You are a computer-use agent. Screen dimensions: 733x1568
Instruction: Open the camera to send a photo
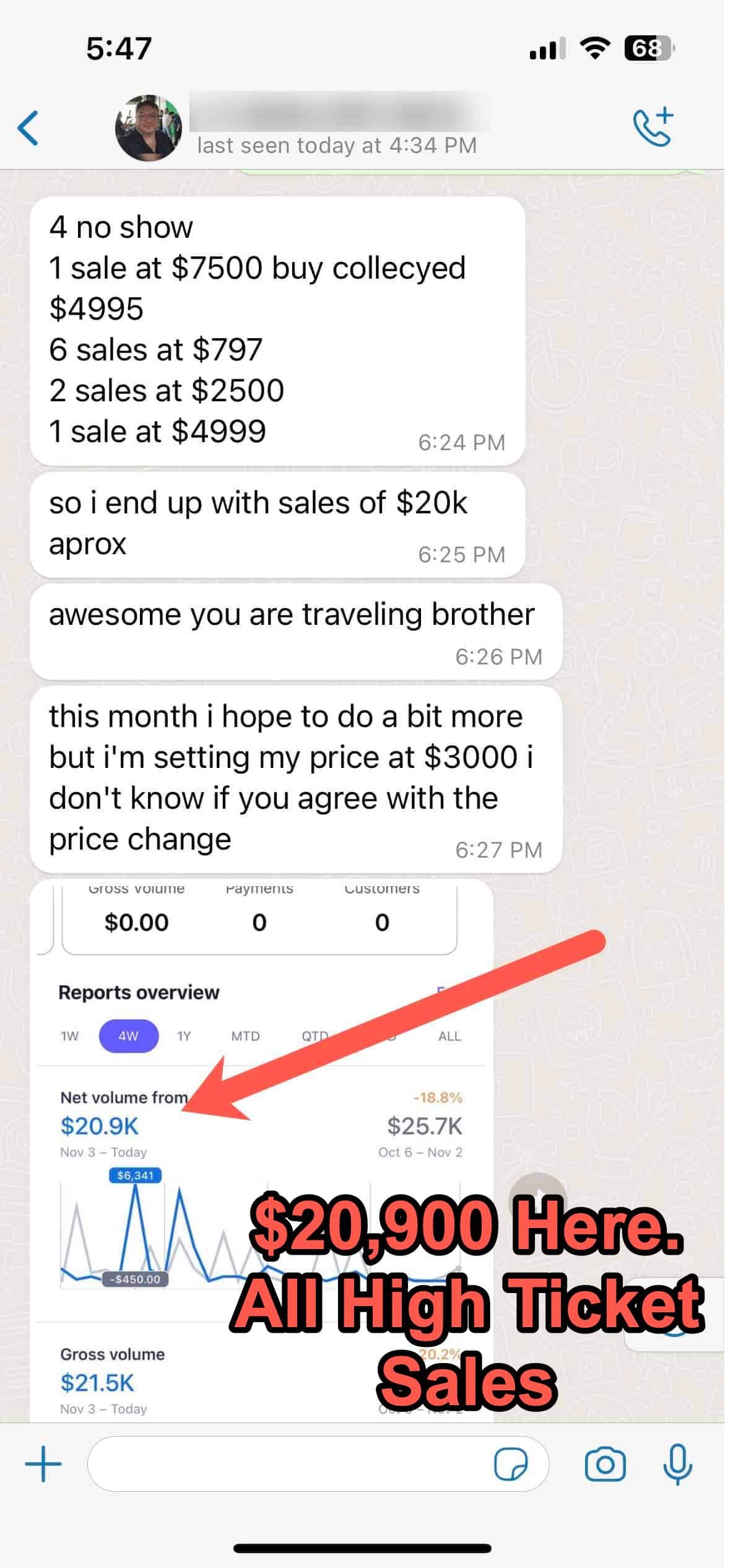click(x=605, y=1464)
